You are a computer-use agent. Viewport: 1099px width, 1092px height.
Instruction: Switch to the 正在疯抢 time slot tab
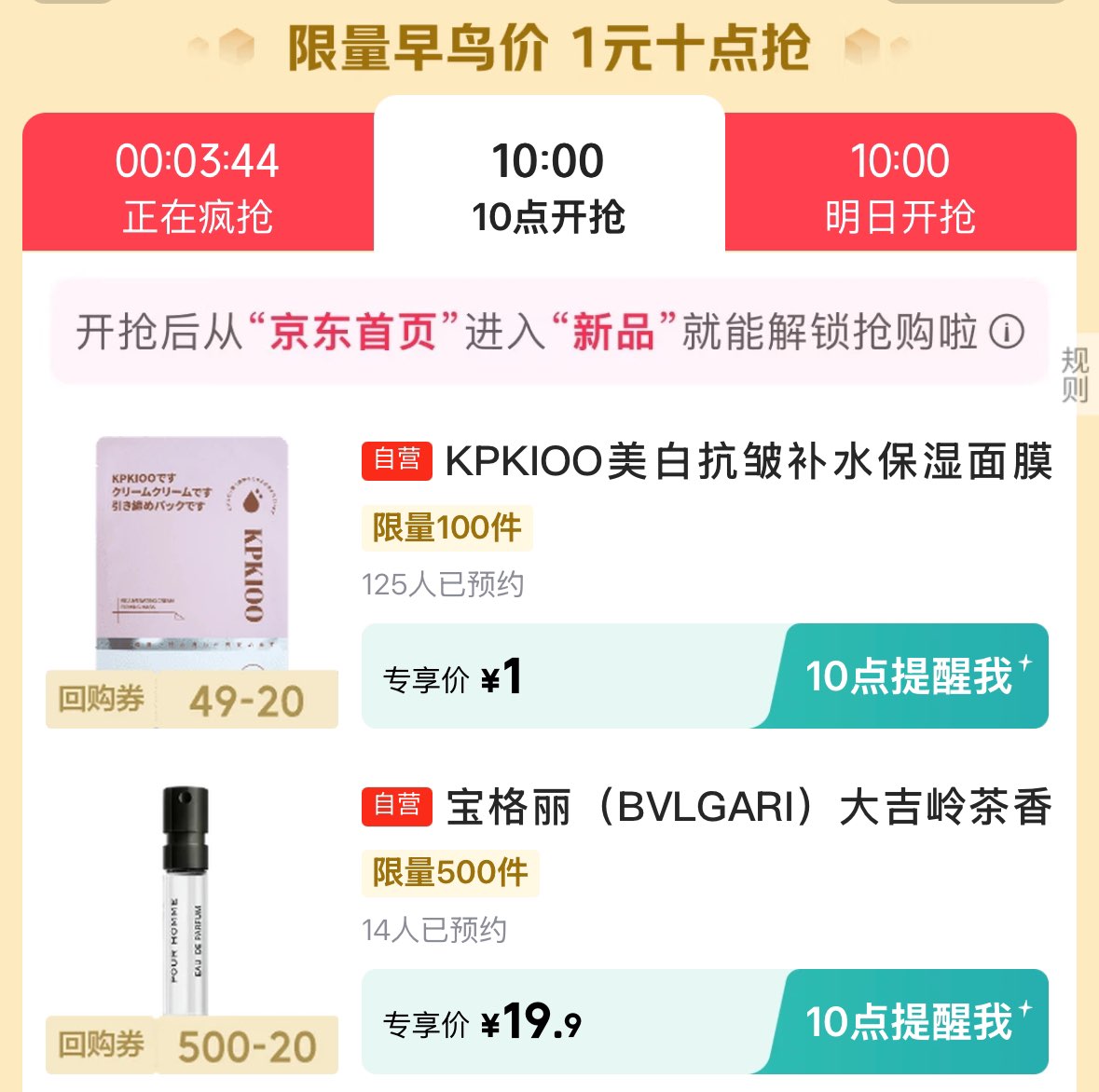pos(198,186)
